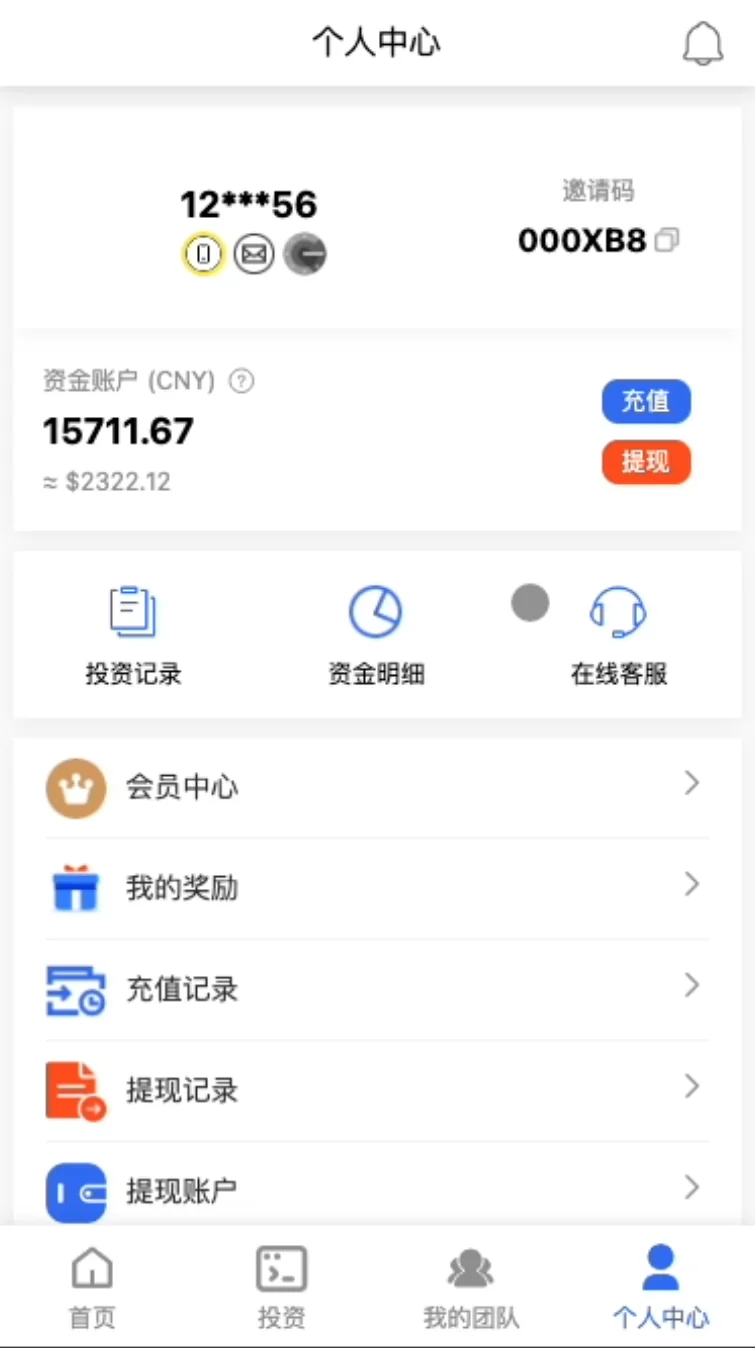
Task: Tap the 提现 withdraw button
Action: pyautogui.click(x=646, y=462)
